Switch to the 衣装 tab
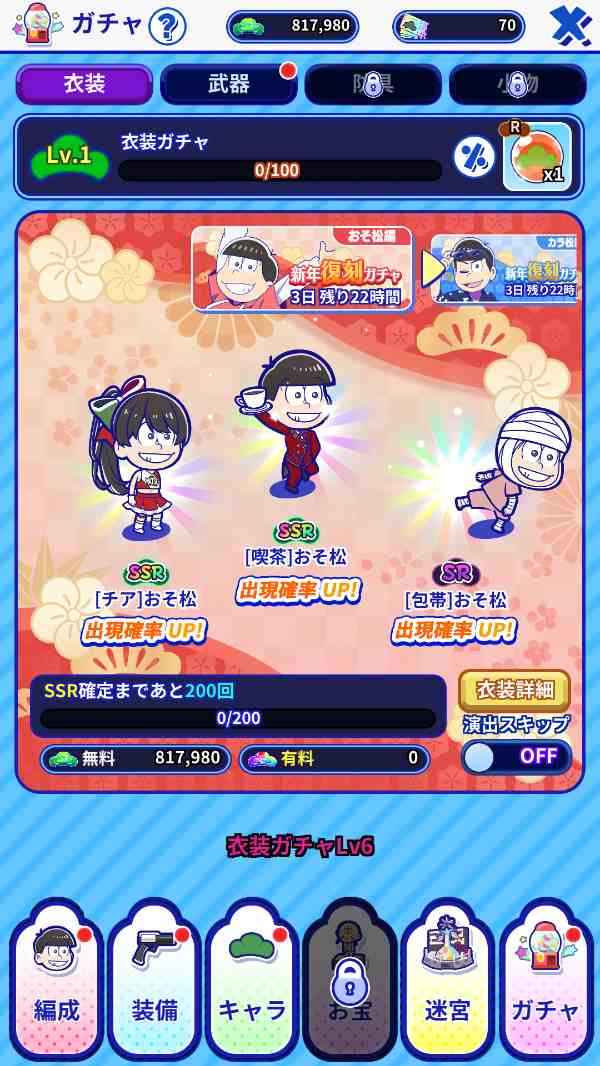Image resolution: width=600 pixels, height=1066 pixels. [84, 84]
